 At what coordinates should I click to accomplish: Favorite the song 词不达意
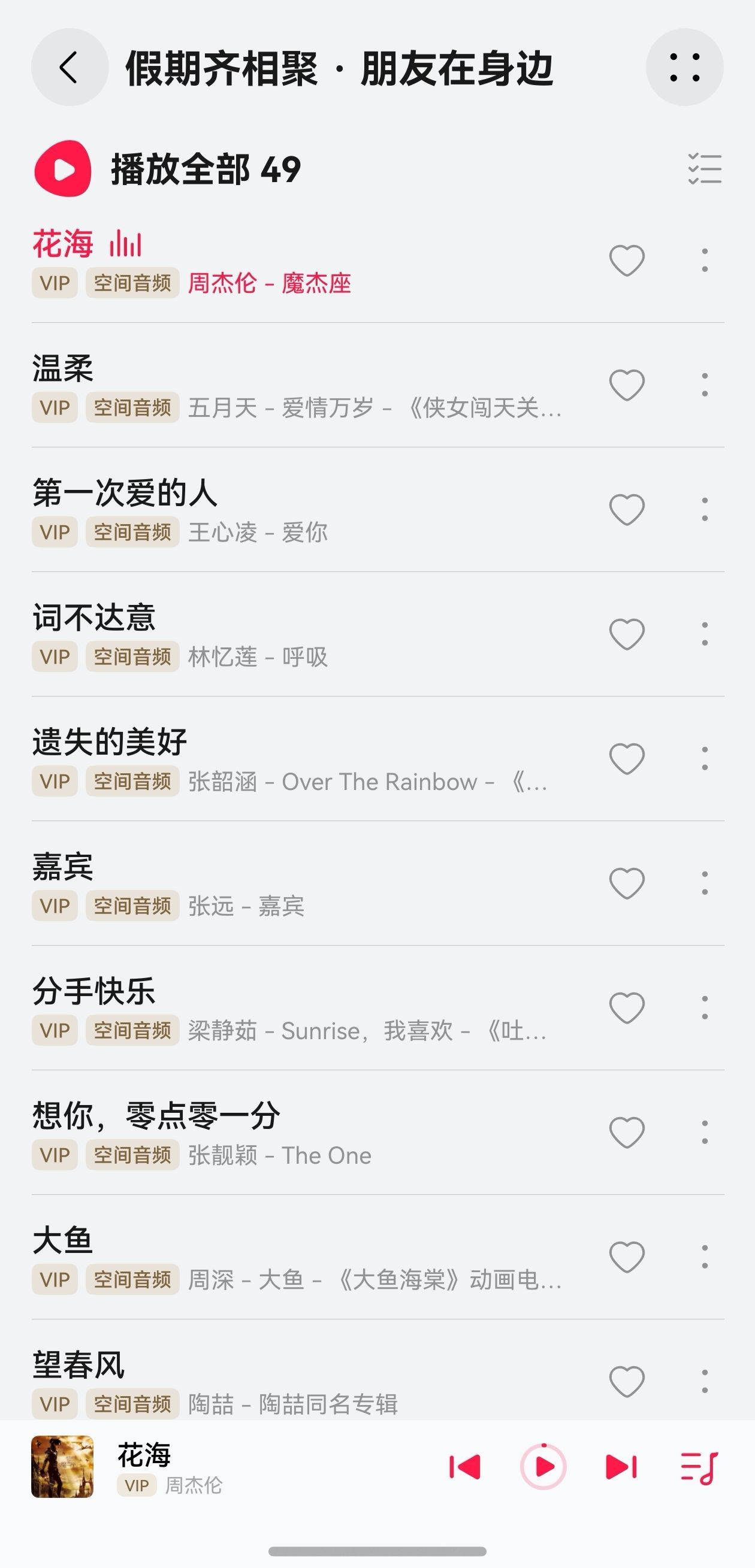point(627,634)
